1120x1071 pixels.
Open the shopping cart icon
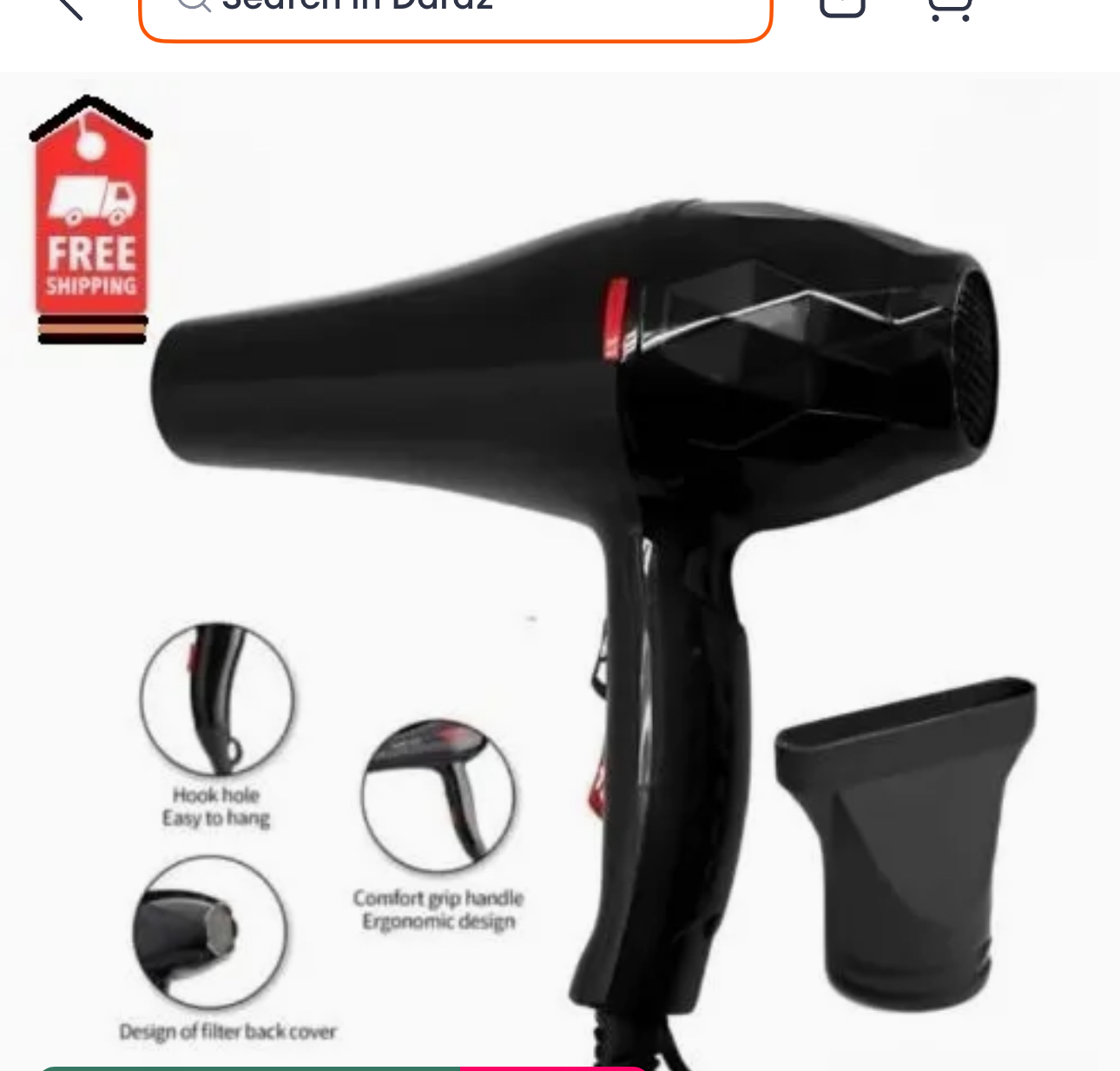coord(949,8)
